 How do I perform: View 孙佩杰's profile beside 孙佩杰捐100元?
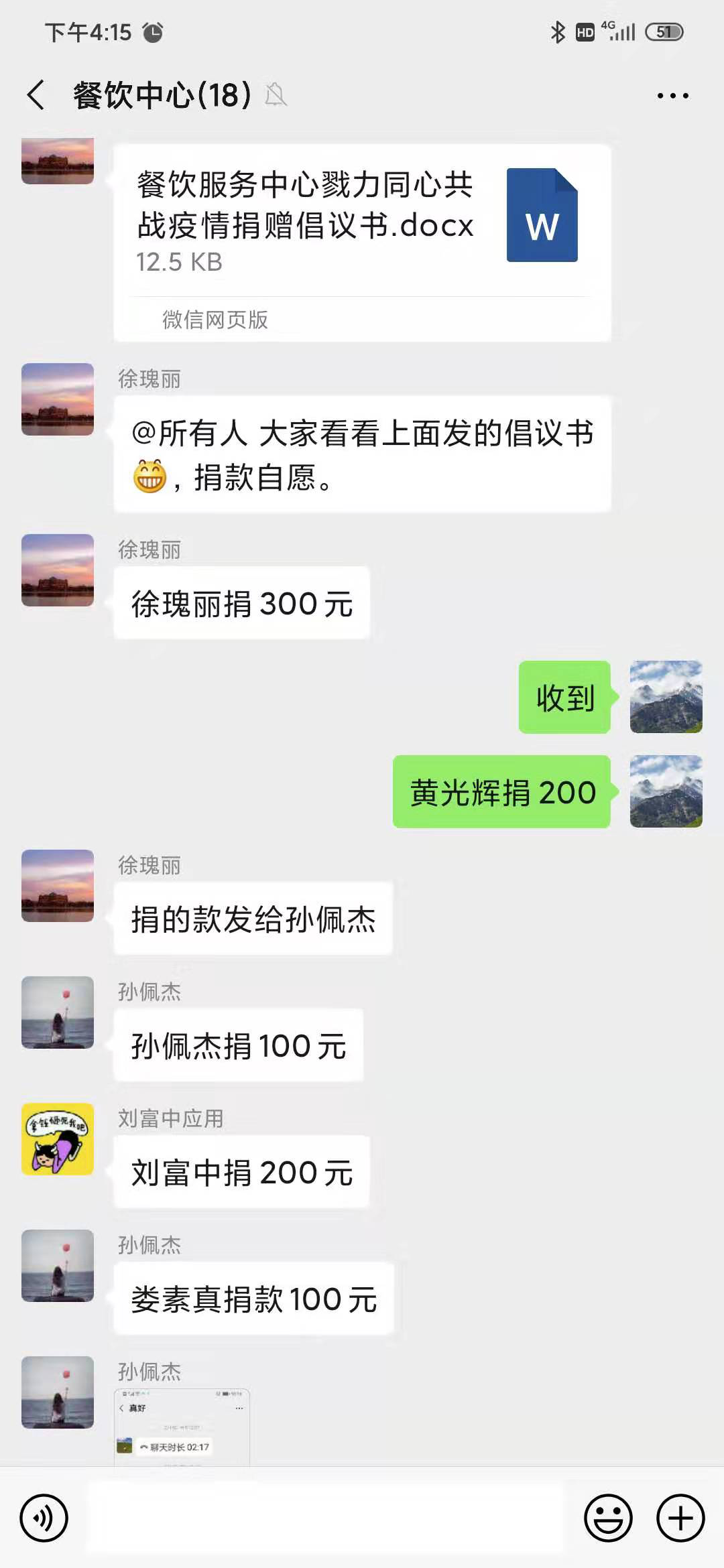[58, 1012]
